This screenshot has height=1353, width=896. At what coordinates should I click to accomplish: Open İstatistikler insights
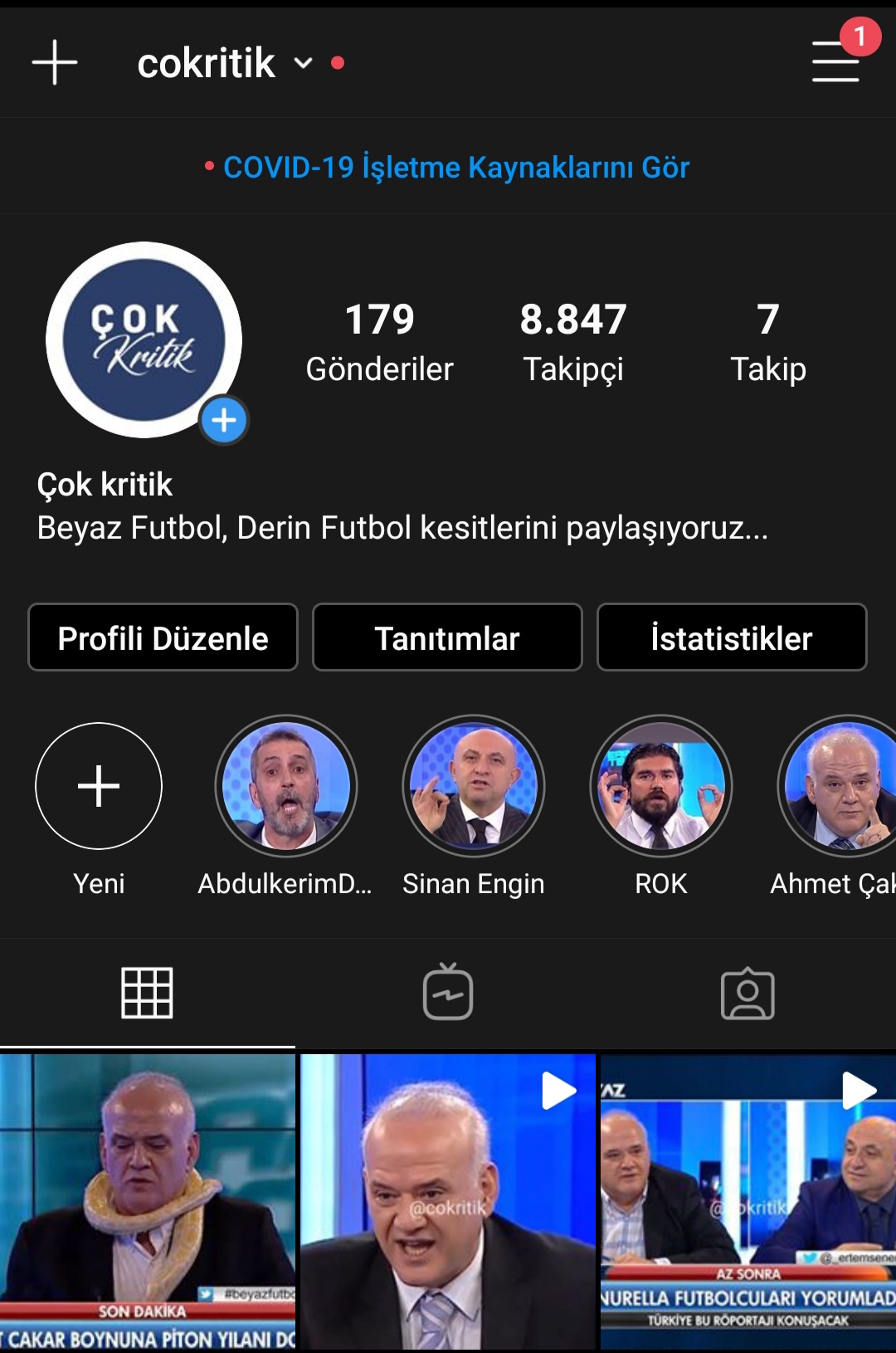(732, 637)
